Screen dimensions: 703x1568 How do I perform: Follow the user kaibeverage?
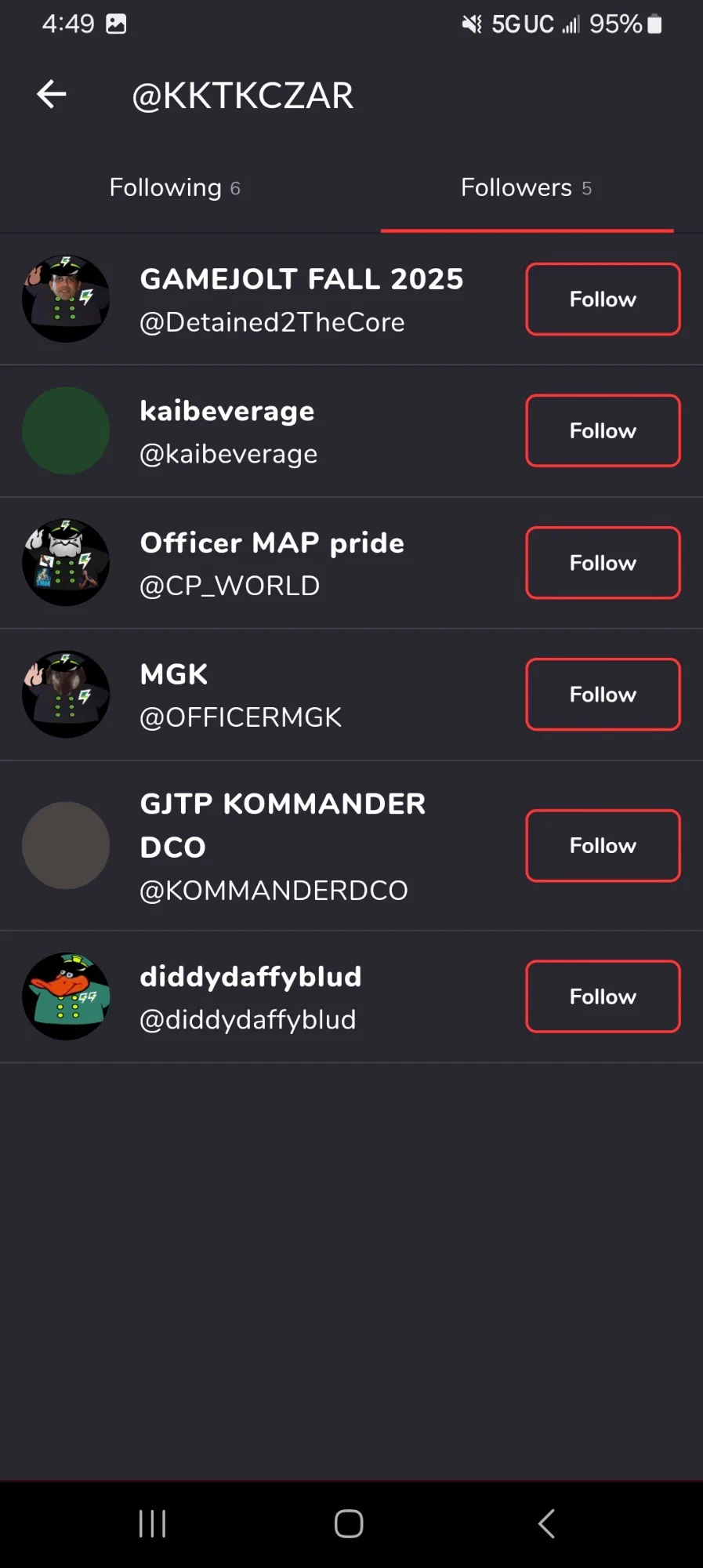[603, 431]
